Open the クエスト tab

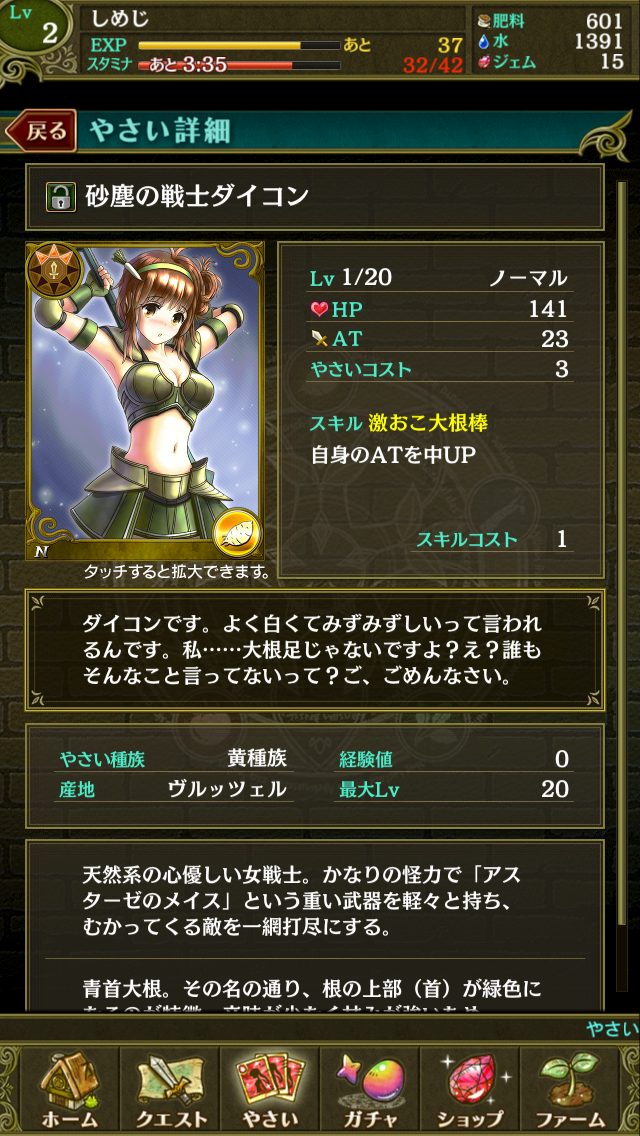(170, 1090)
